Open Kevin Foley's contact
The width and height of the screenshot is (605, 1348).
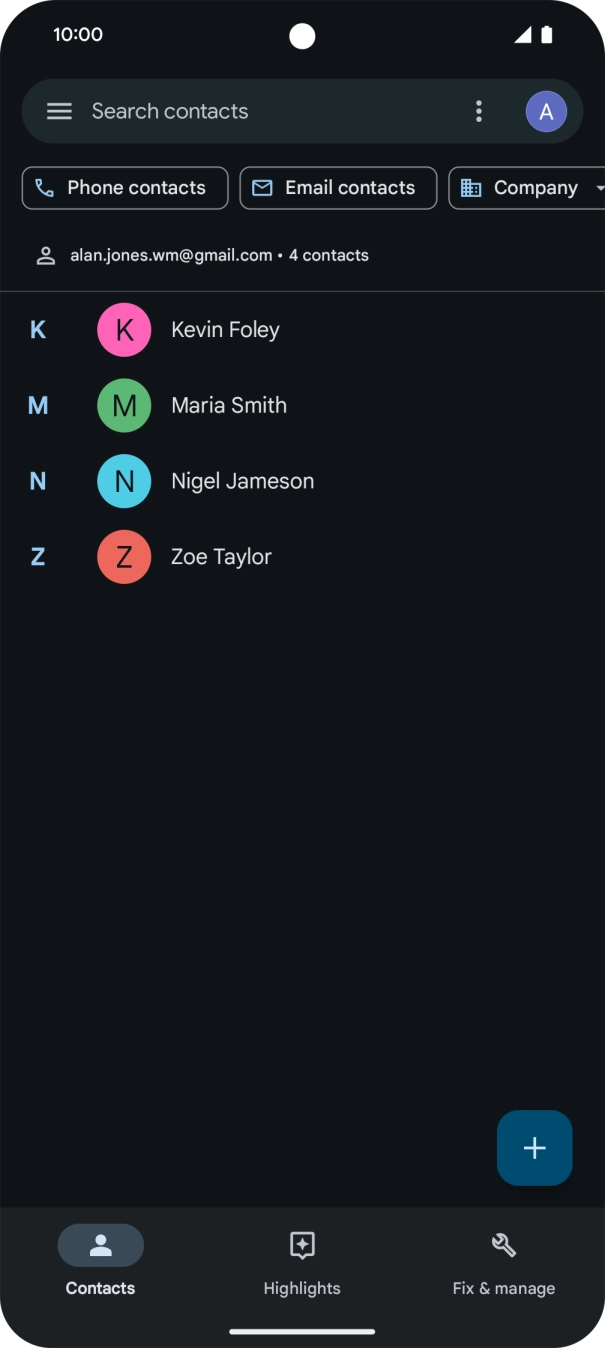click(225, 330)
